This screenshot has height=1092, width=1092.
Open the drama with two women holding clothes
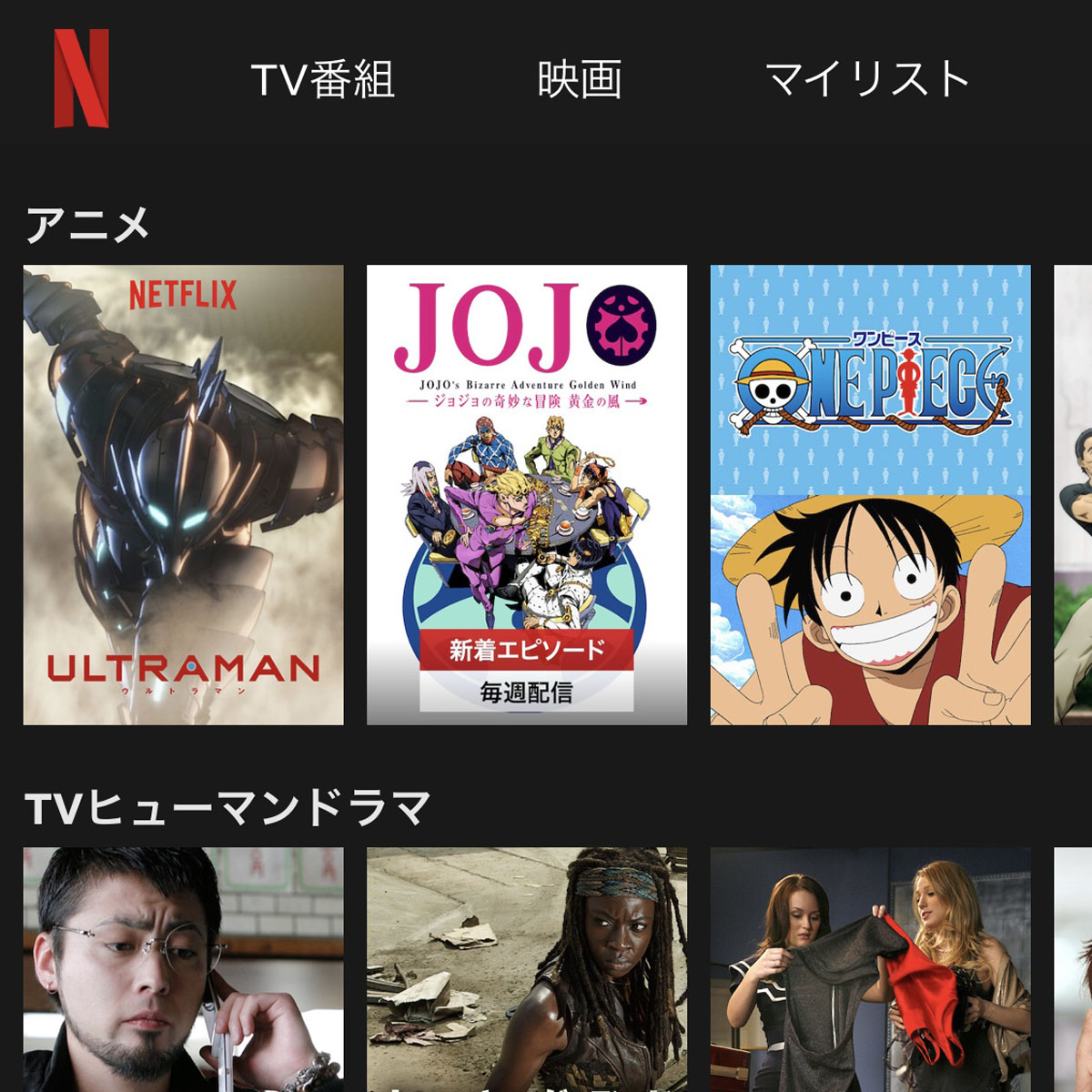(870, 969)
